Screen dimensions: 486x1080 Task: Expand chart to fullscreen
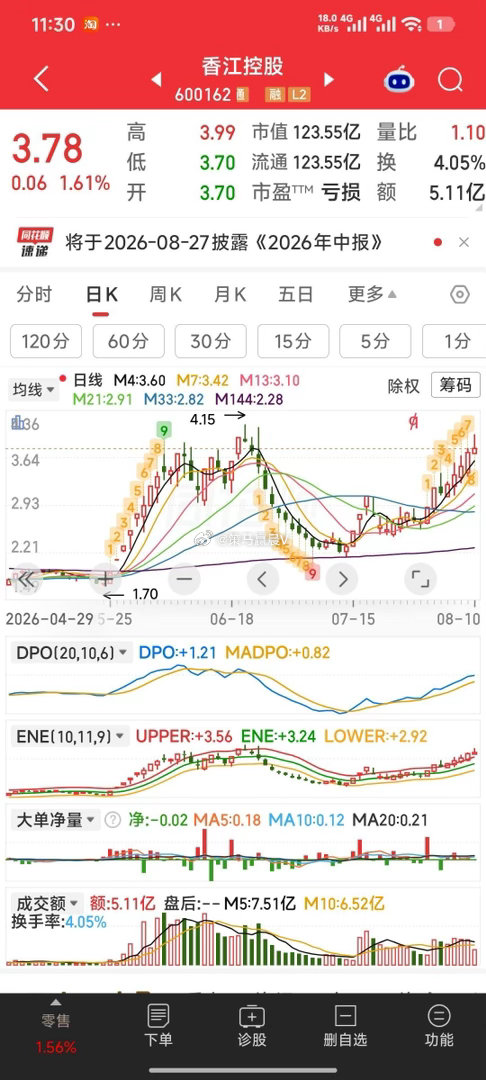point(420,579)
